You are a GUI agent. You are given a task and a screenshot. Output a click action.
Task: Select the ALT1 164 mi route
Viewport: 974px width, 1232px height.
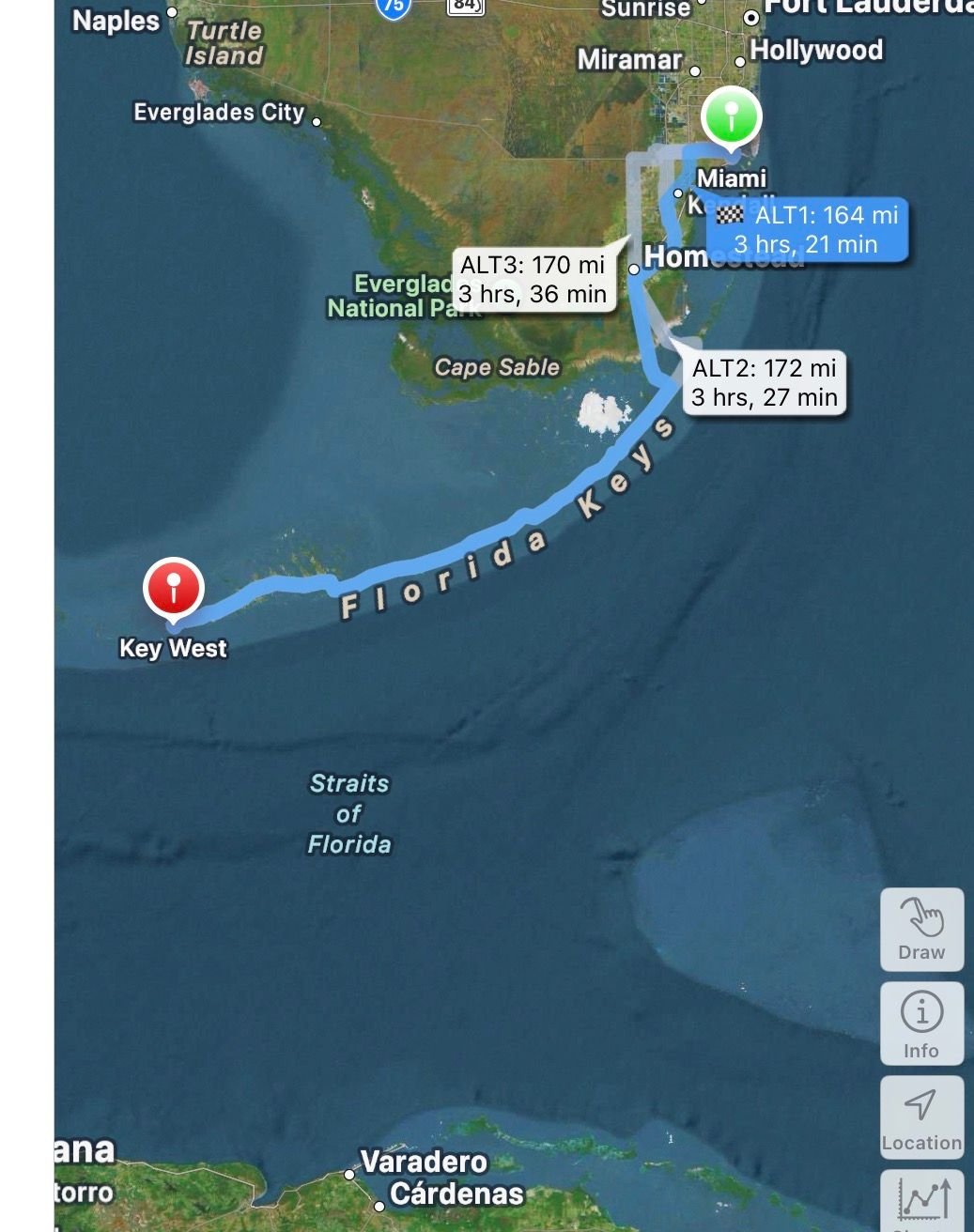click(x=807, y=229)
